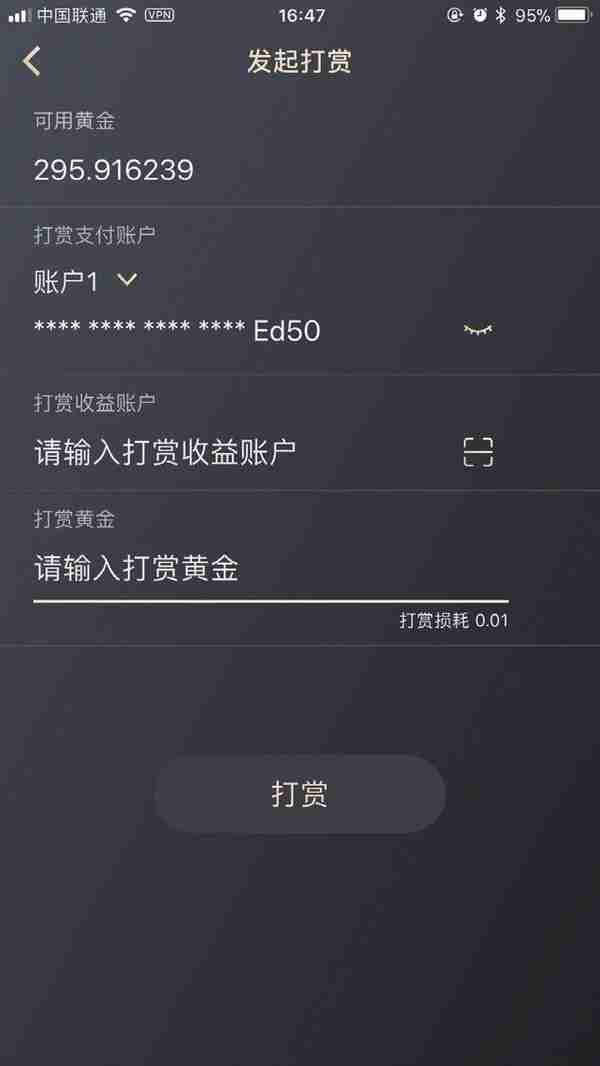Open the QR scanner for recipient account
Viewport: 600px width, 1066px height.
pyautogui.click(x=478, y=453)
